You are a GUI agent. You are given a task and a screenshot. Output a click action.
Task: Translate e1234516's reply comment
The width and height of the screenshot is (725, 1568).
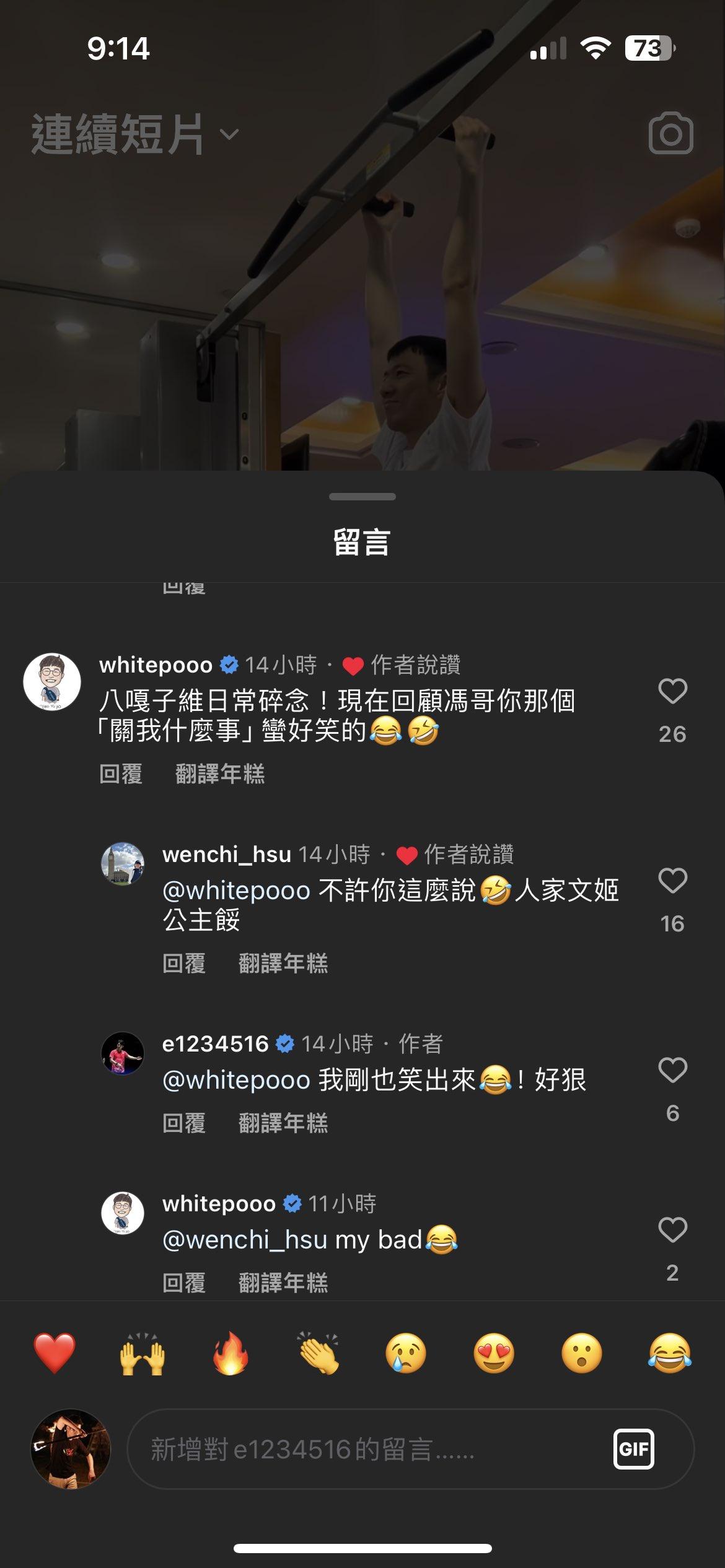(283, 1123)
